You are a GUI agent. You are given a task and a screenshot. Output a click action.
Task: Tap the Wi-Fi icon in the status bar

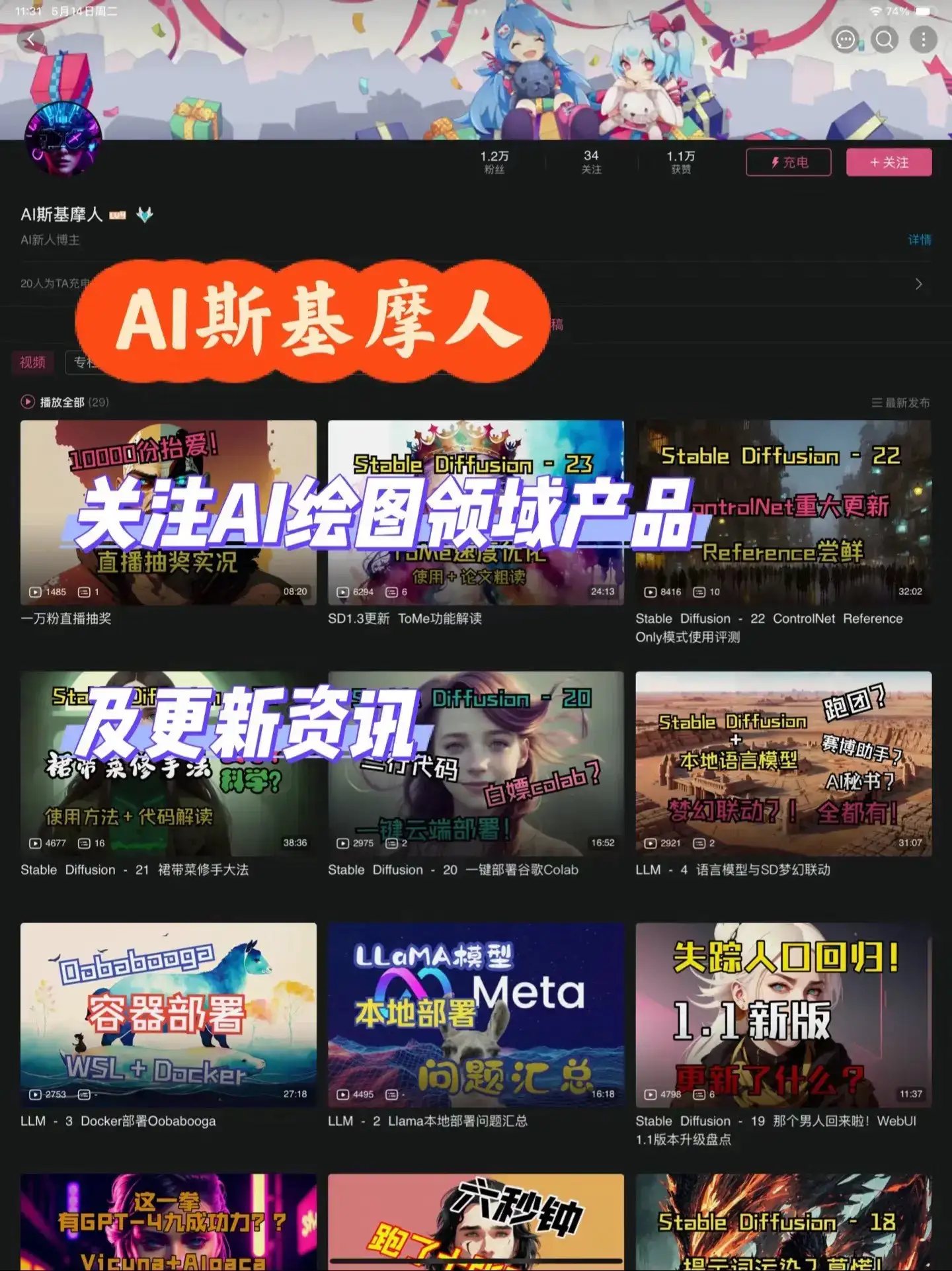[877, 10]
